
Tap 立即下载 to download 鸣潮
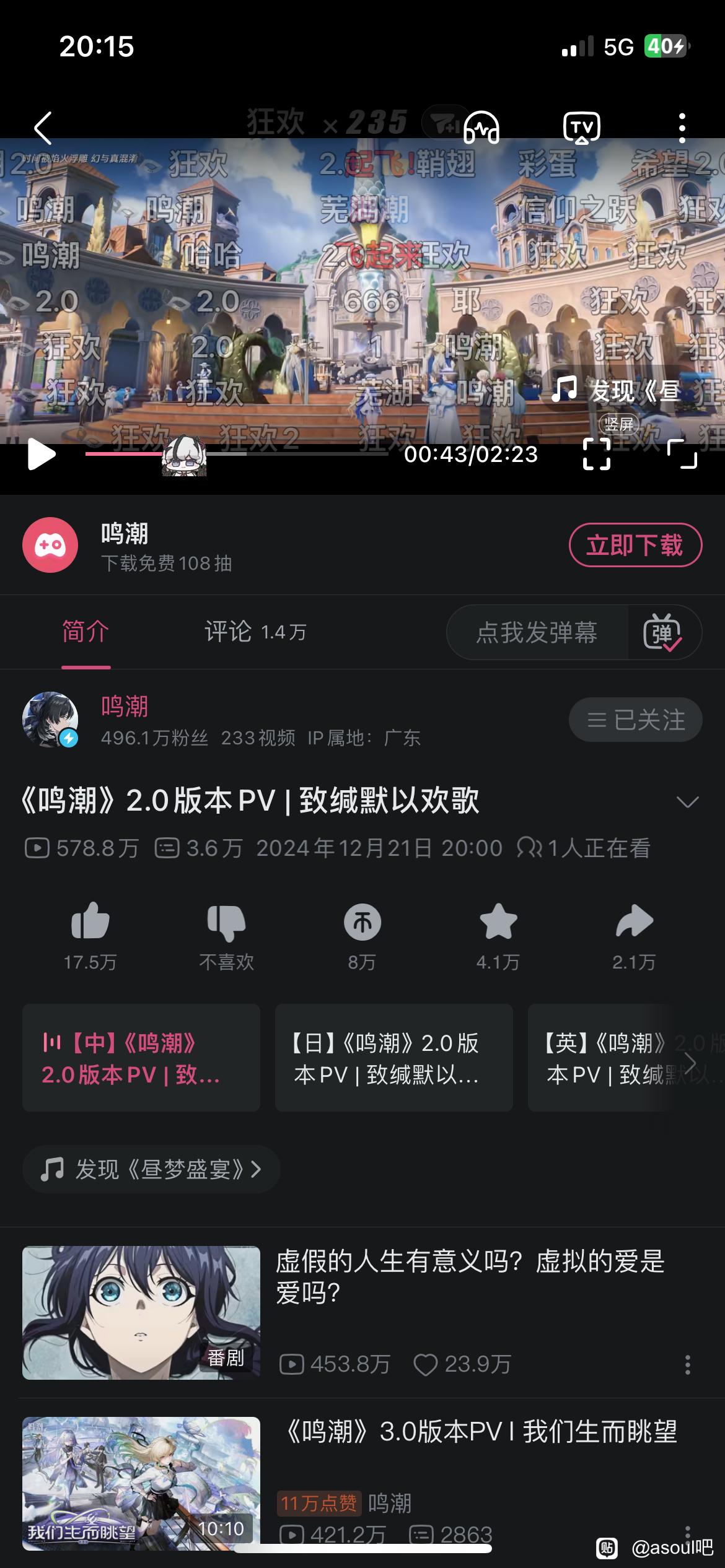click(x=635, y=545)
